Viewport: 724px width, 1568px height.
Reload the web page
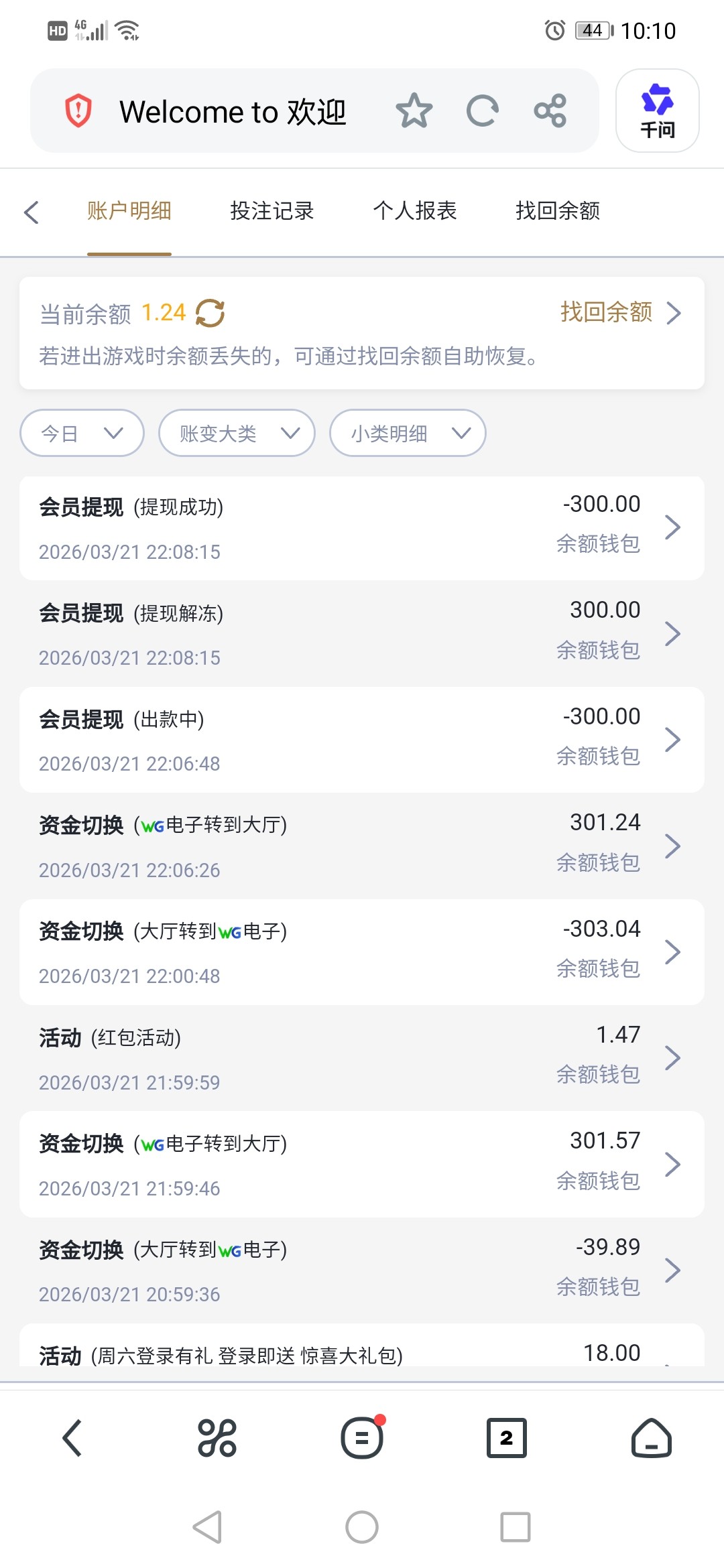482,111
